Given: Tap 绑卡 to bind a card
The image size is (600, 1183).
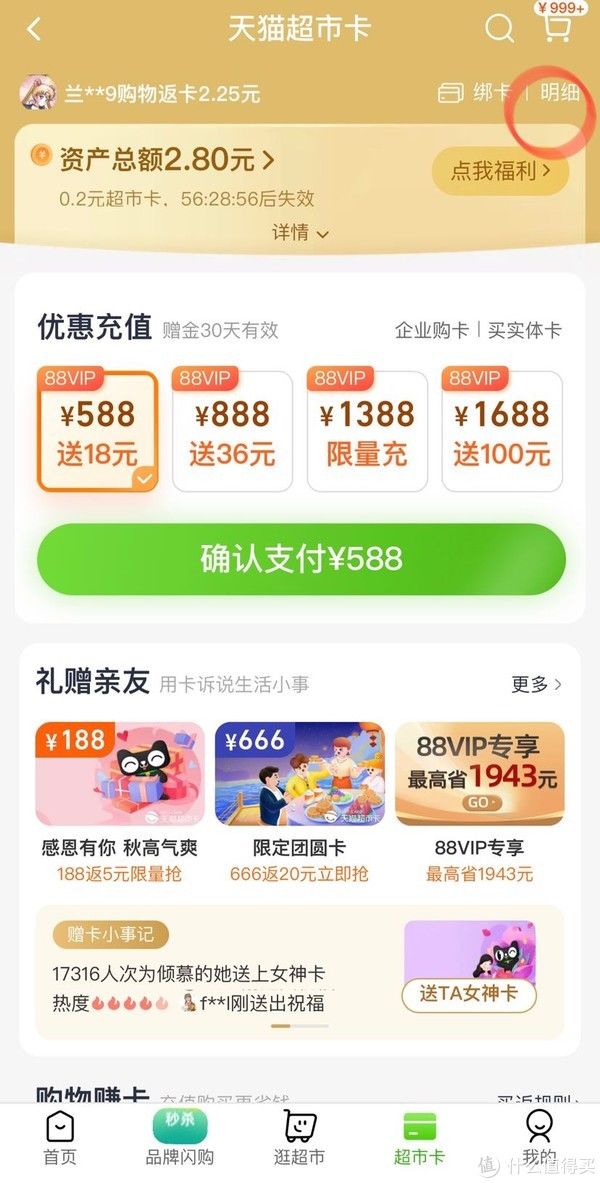Looking at the screenshot, I should (x=476, y=93).
